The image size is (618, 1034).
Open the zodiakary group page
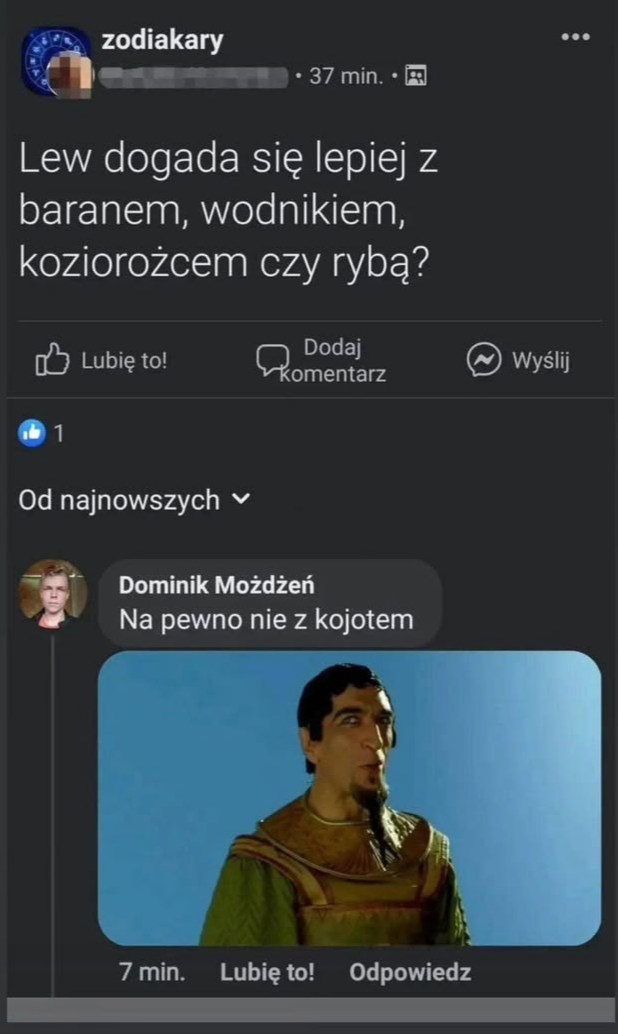point(162,41)
